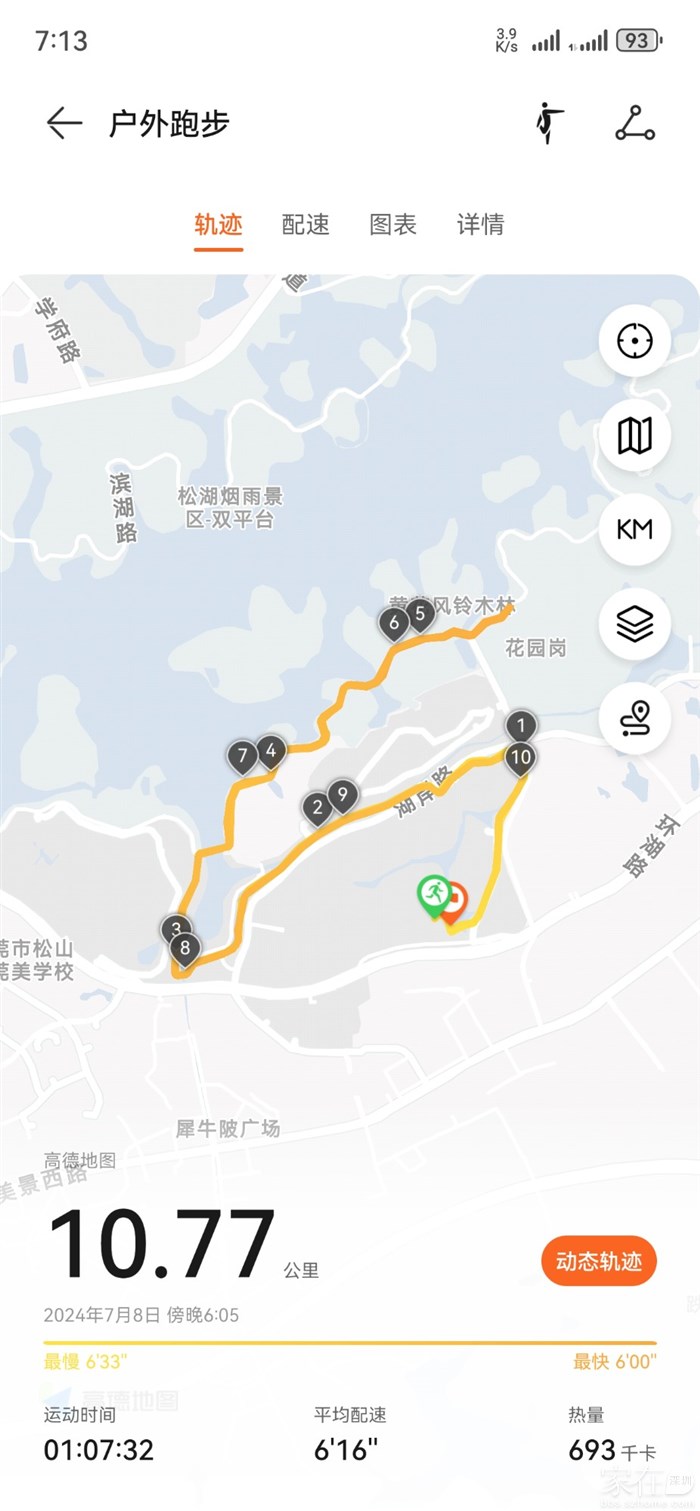This screenshot has height=1511, width=700.
Task: View the 详情 tab
Action: click(481, 225)
